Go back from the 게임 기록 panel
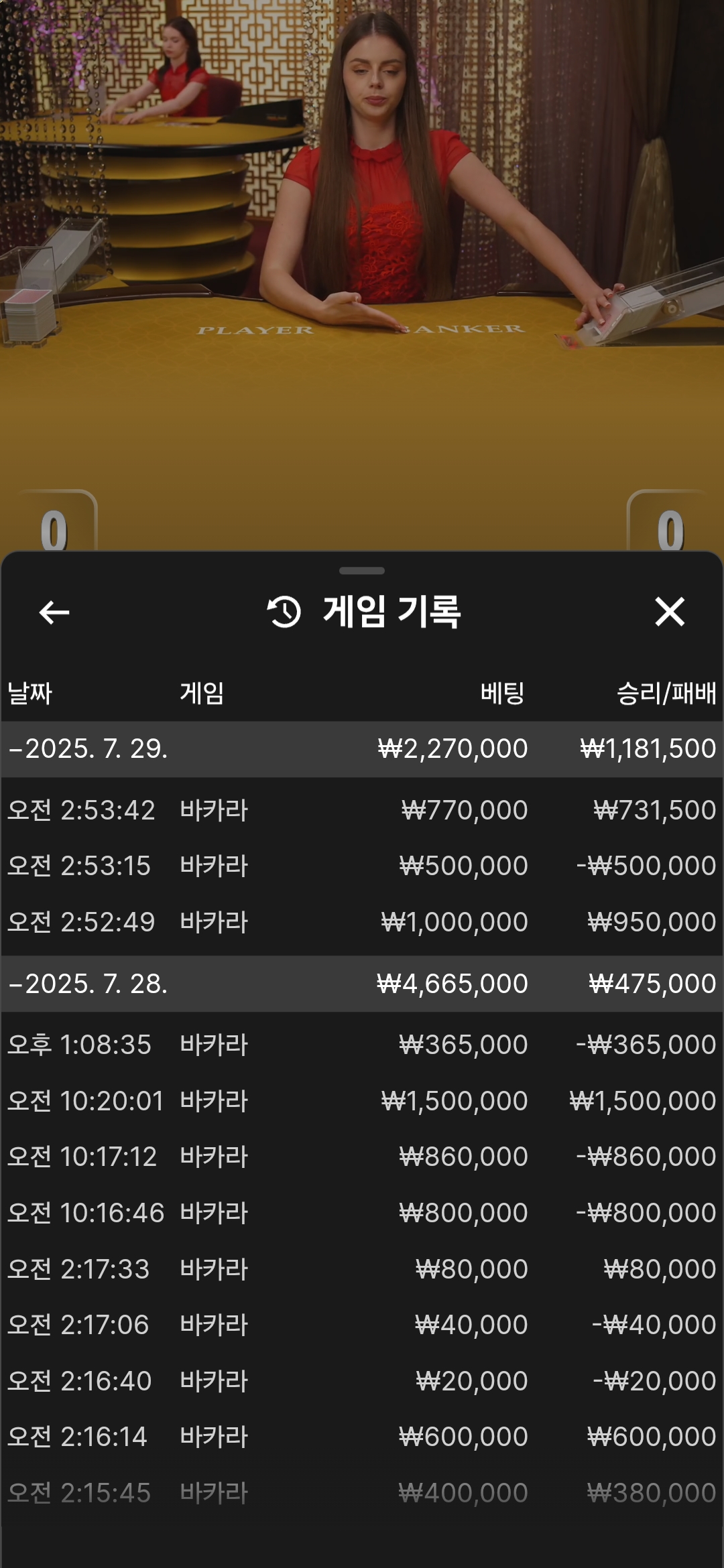Image resolution: width=724 pixels, height=1568 pixels. 54,612
